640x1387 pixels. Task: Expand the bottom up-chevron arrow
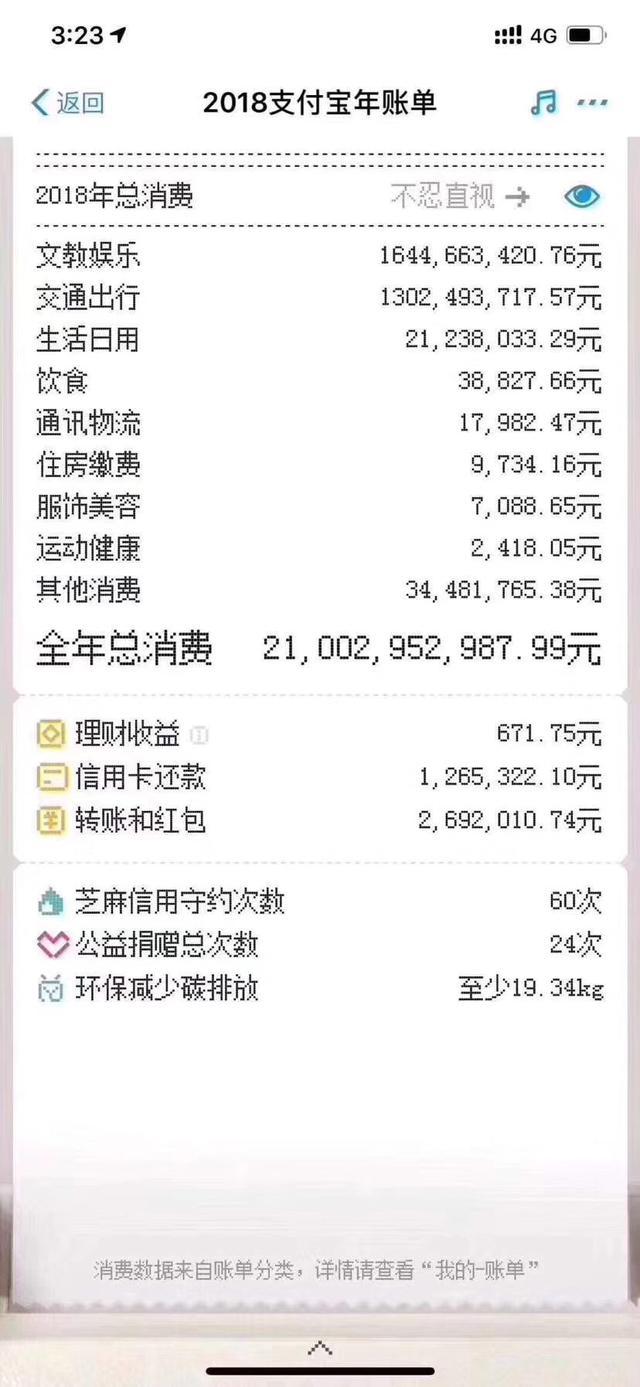click(320, 1348)
